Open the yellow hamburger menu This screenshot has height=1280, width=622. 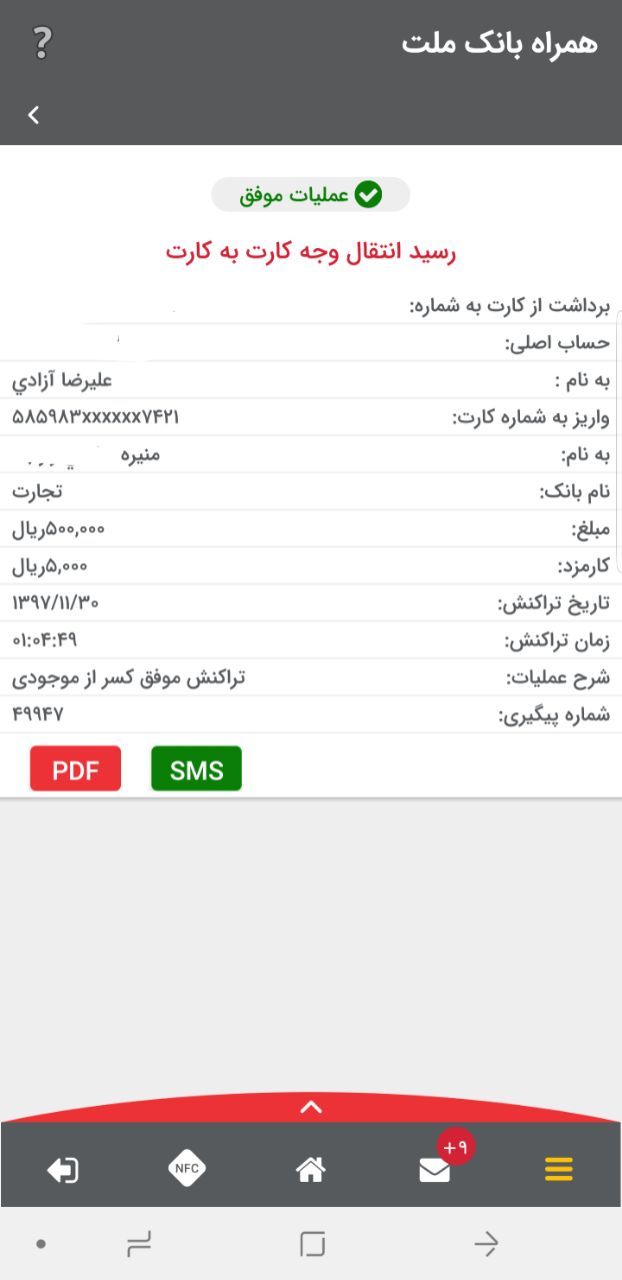pos(558,1169)
